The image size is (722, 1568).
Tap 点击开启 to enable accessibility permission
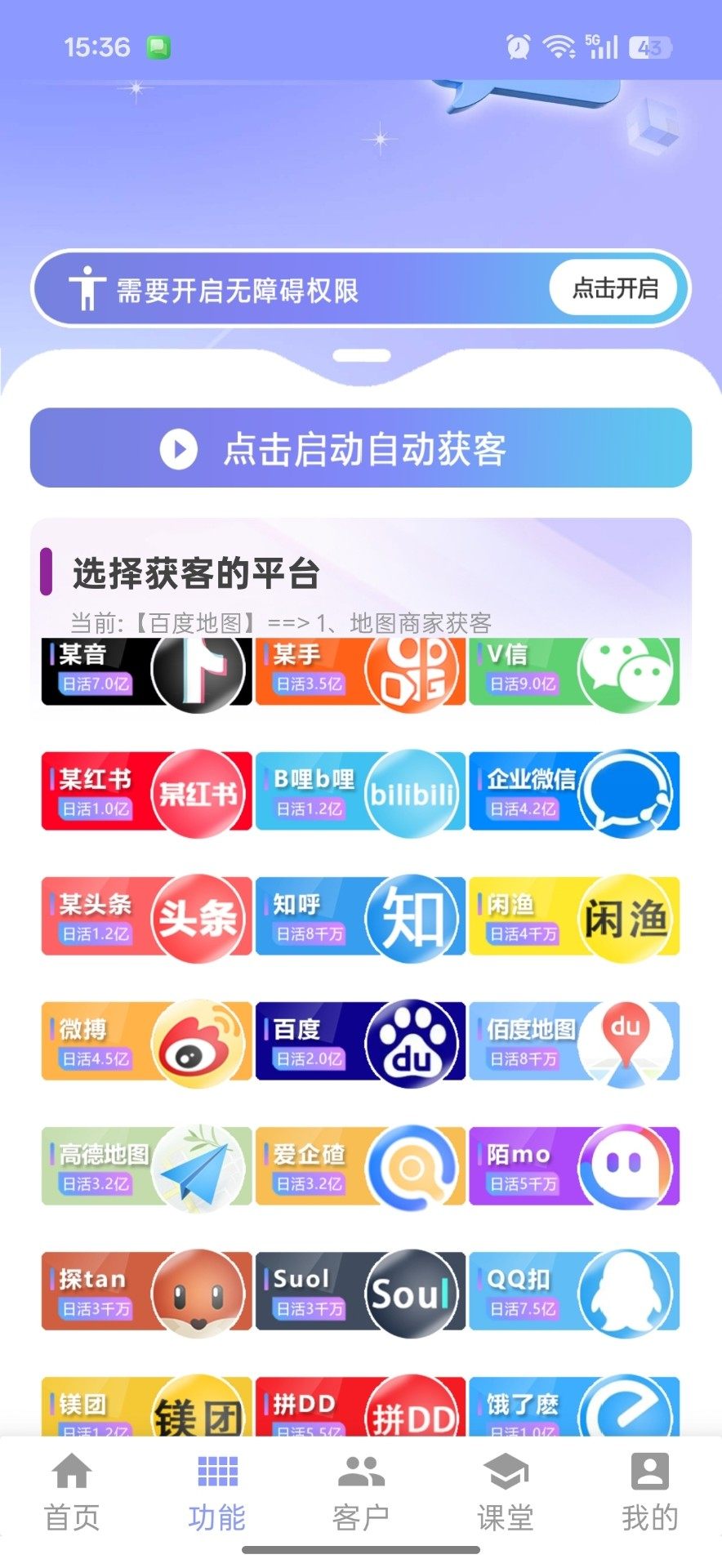click(x=614, y=288)
